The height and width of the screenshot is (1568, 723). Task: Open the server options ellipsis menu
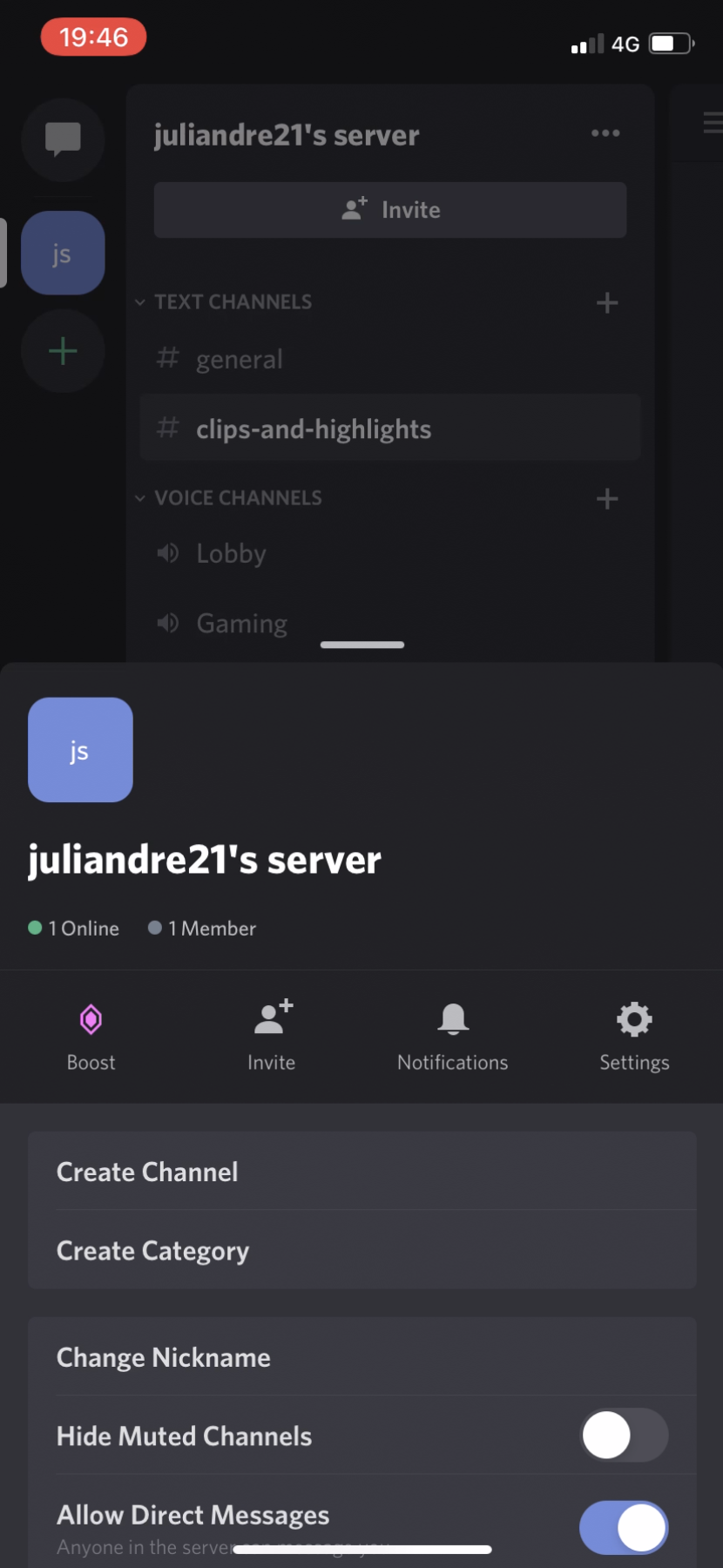coord(605,133)
